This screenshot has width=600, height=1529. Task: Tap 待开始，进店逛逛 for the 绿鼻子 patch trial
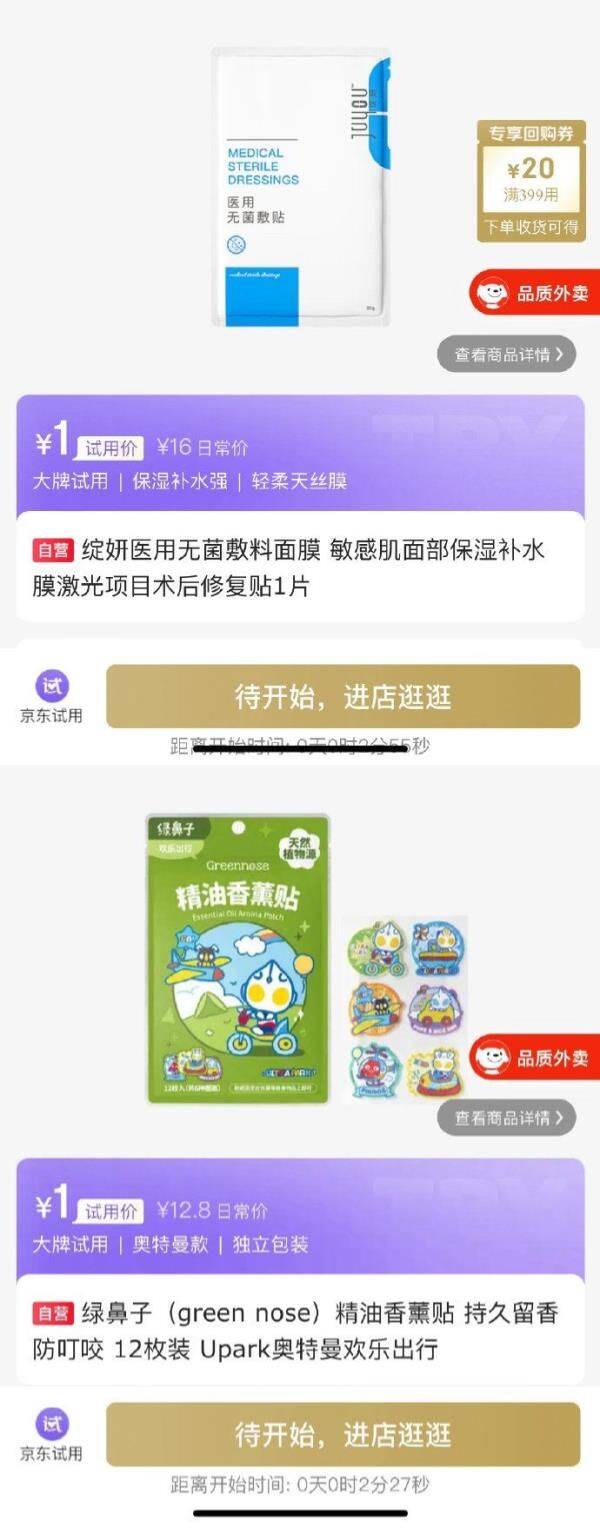coord(343,1434)
